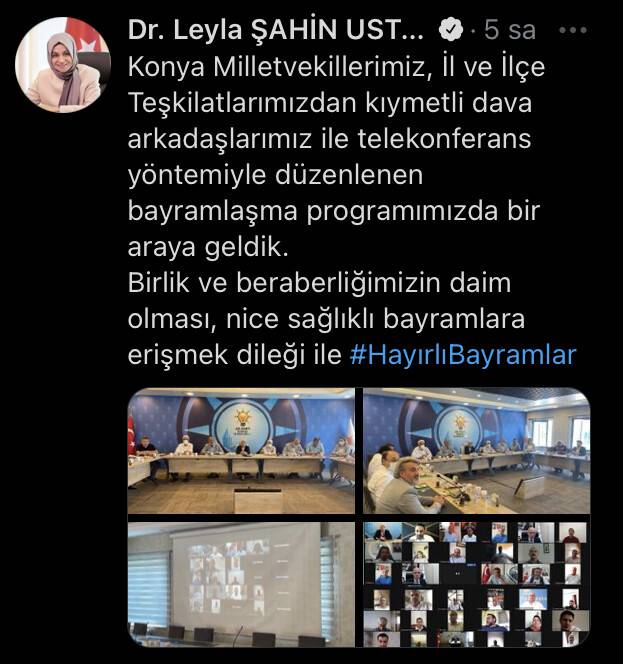Screen dimensions: 623x664
Task: Open the tweet's three-dot overflow menu
Action: point(572,30)
